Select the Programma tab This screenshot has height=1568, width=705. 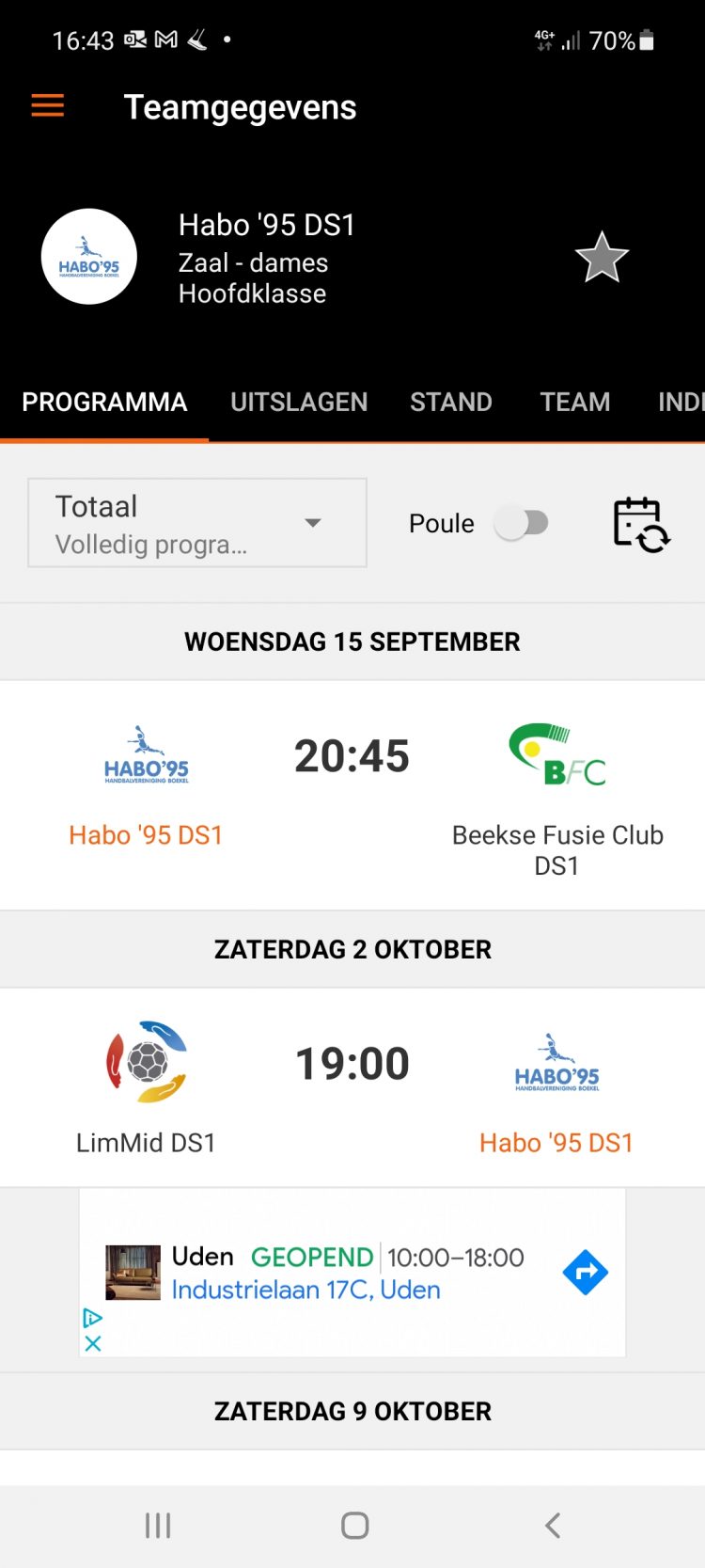104,402
